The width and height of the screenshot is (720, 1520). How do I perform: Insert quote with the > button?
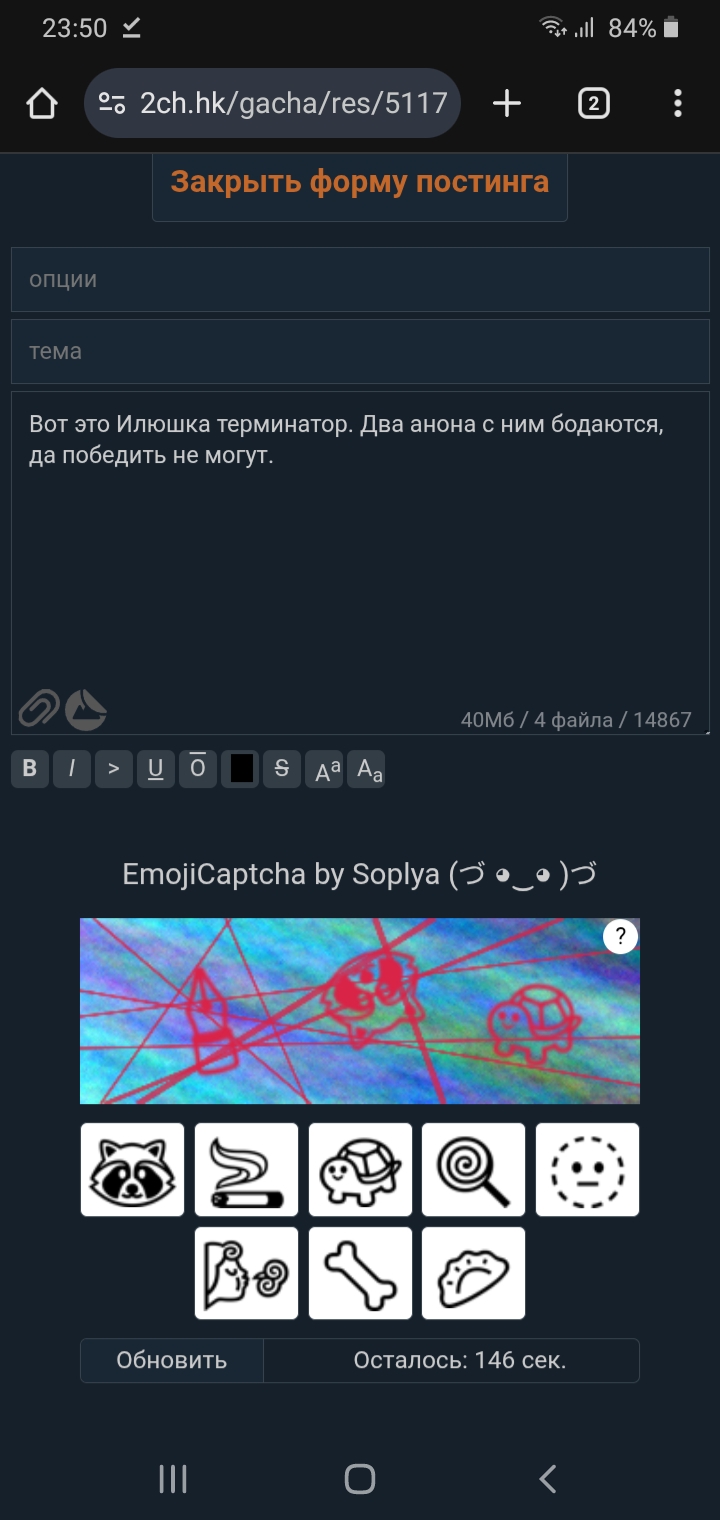coord(114,769)
